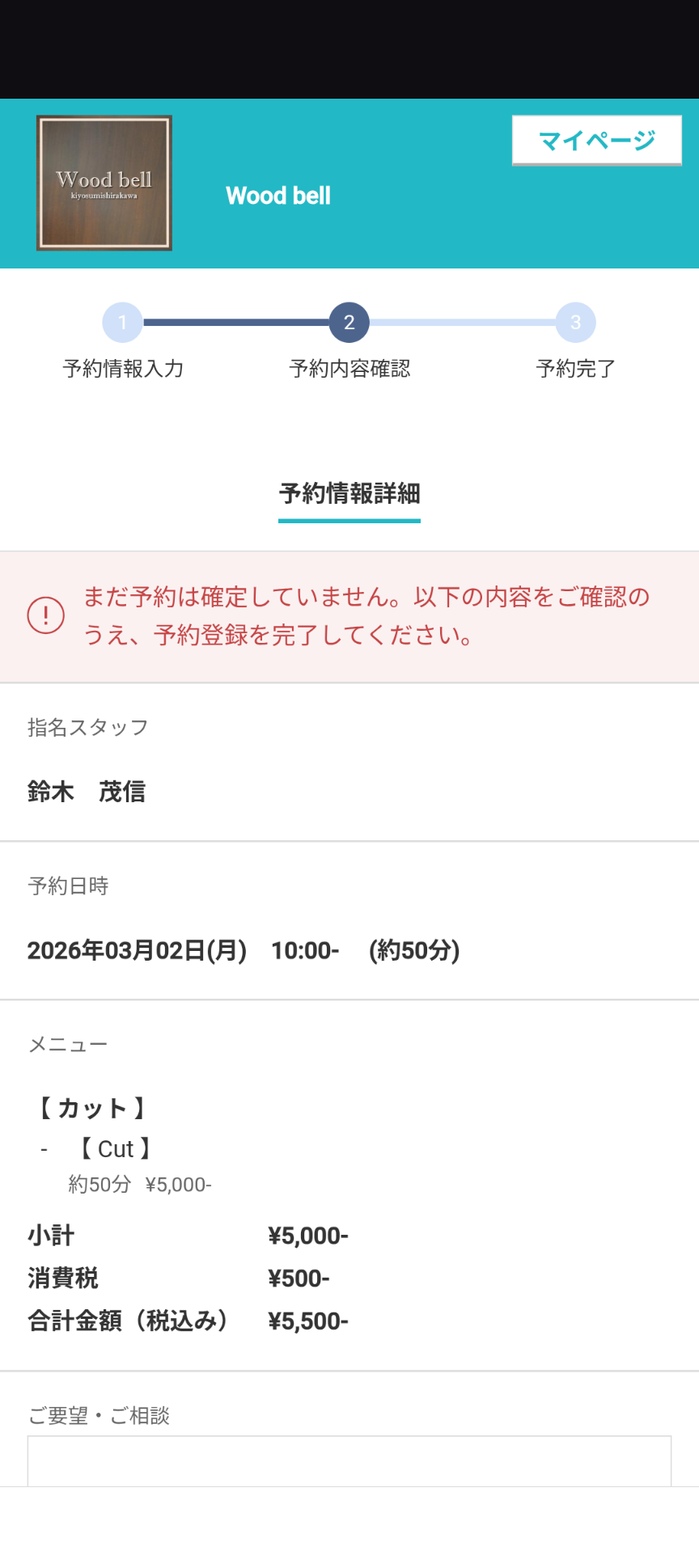The image size is (699, 1568).
Task: Focus the ご要望・ご相談 text field
Action: pos(349,1460)
